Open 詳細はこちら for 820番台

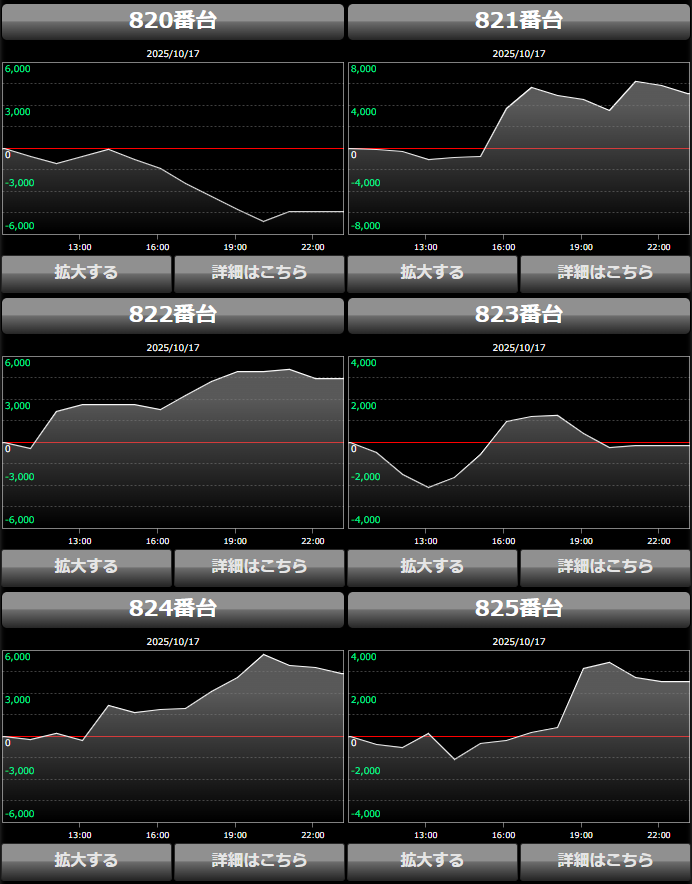[259, 272]
